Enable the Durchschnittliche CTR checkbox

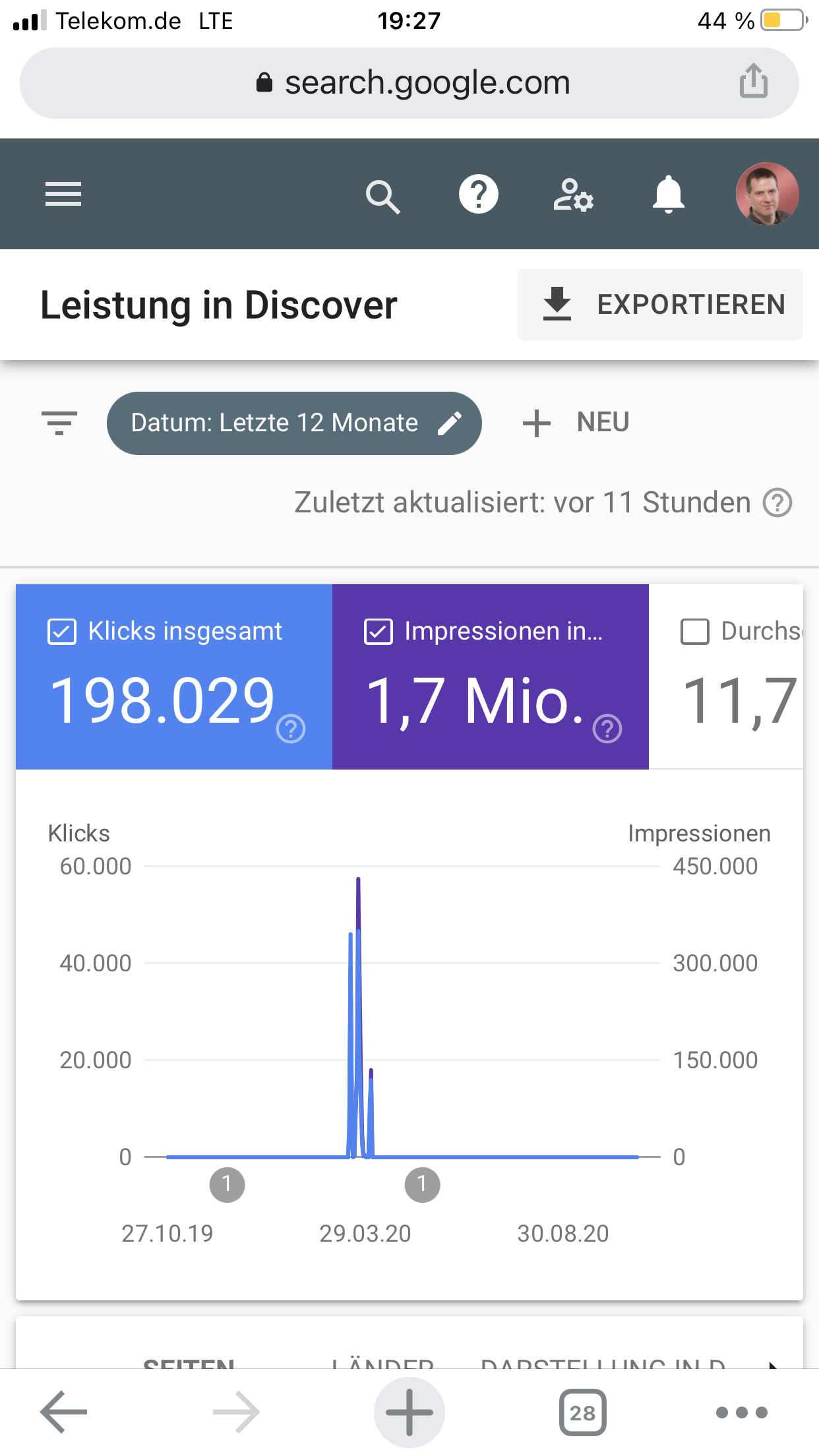(694, 631)
